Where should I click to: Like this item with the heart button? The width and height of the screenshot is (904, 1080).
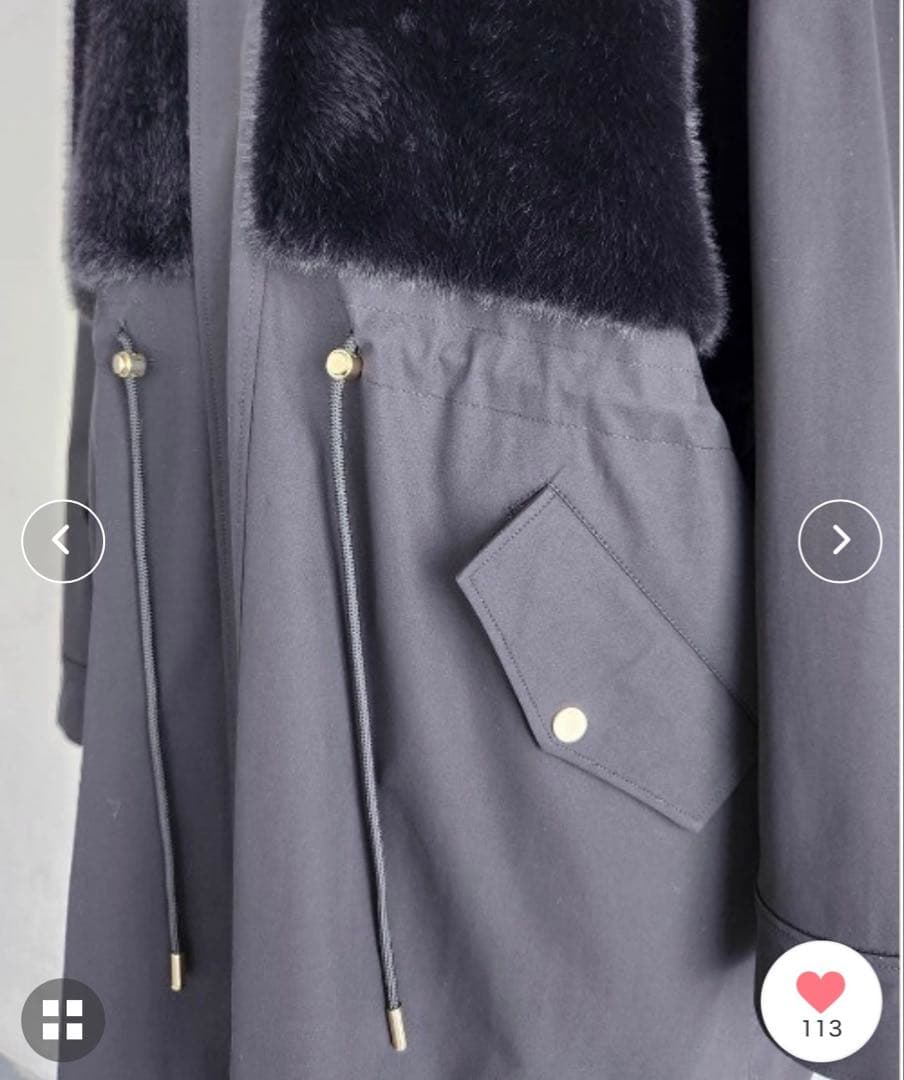click(821, 992)
